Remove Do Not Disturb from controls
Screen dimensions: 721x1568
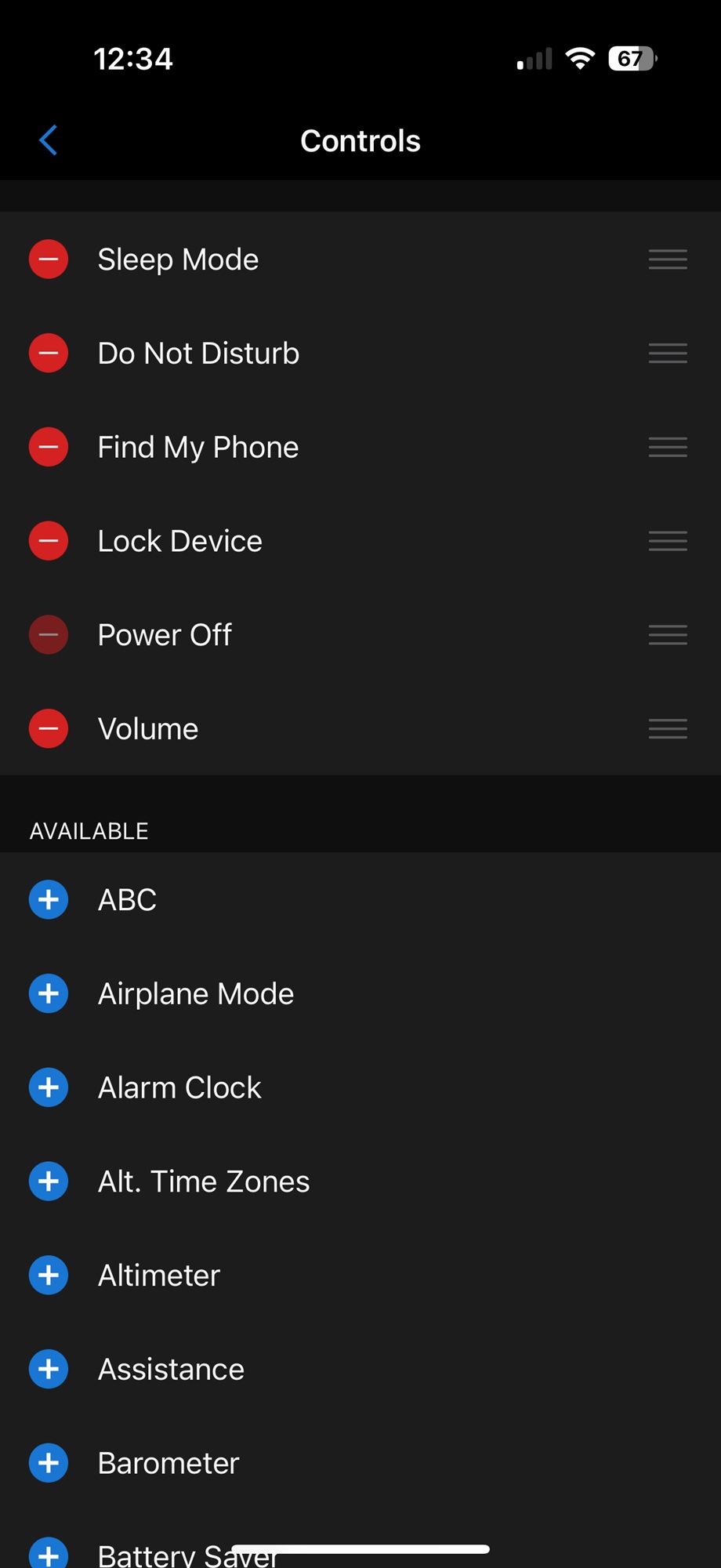pos(49,354)
